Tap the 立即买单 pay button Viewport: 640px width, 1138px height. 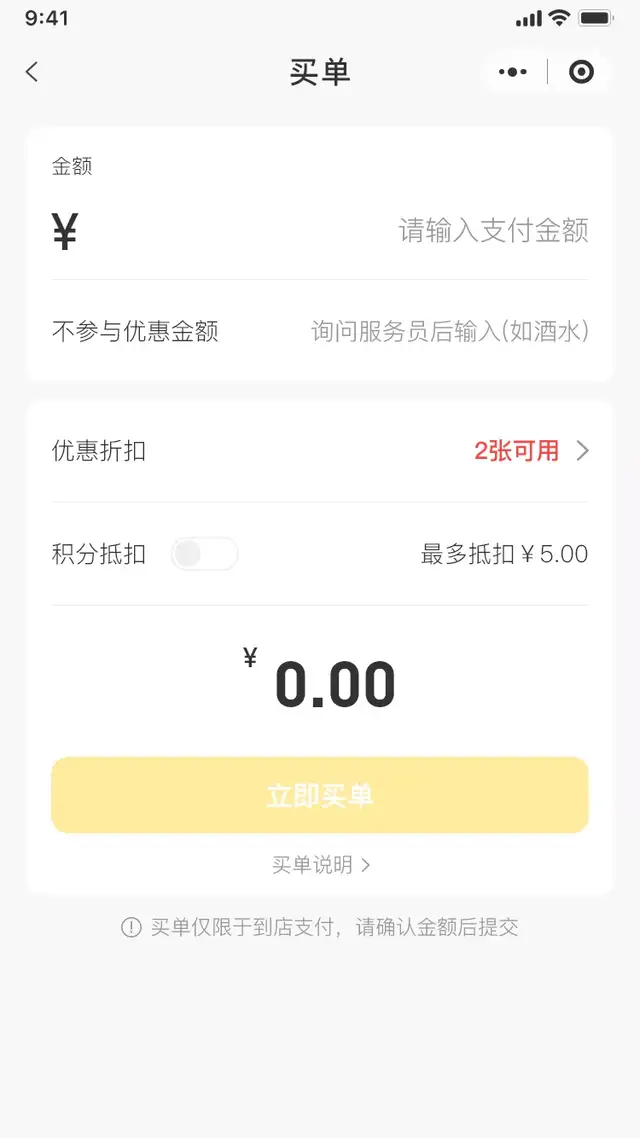click(x=320, y=795)
